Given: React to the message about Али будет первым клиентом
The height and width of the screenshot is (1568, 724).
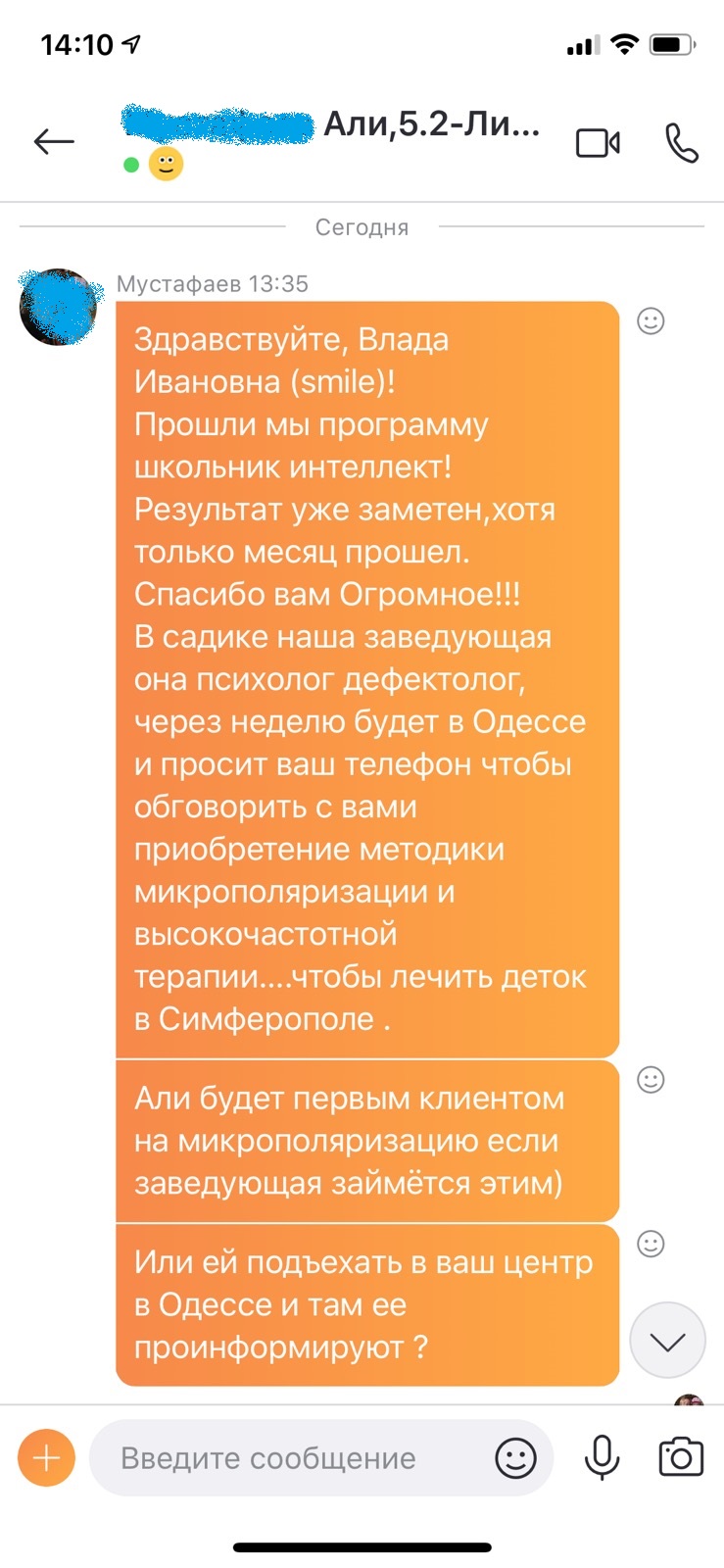Looking at the screenshot, I should click(652, 1079).
